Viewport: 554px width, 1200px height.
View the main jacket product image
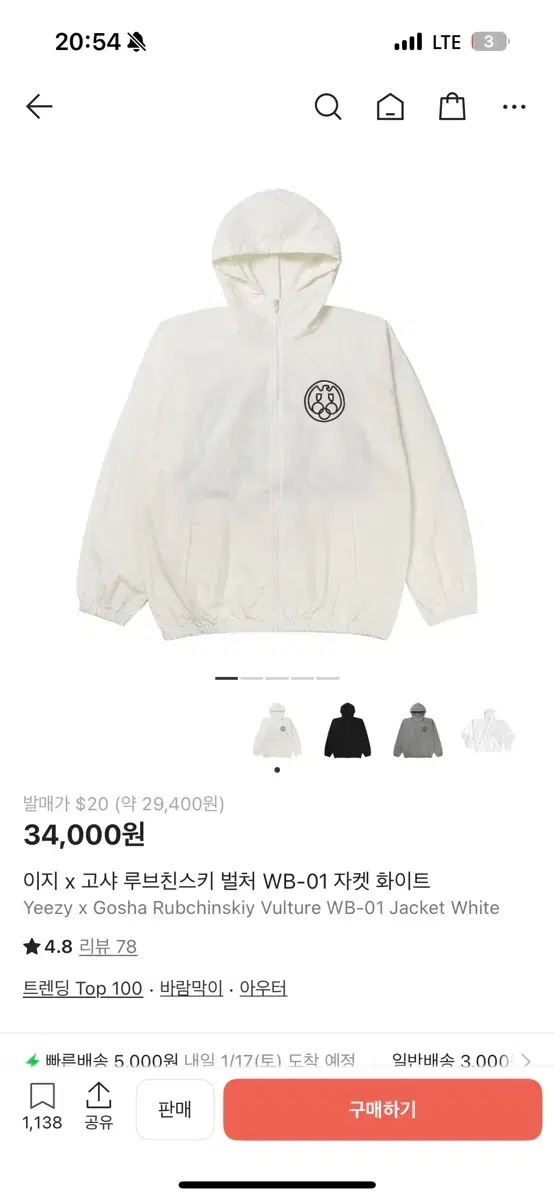[x=277, y=417]
